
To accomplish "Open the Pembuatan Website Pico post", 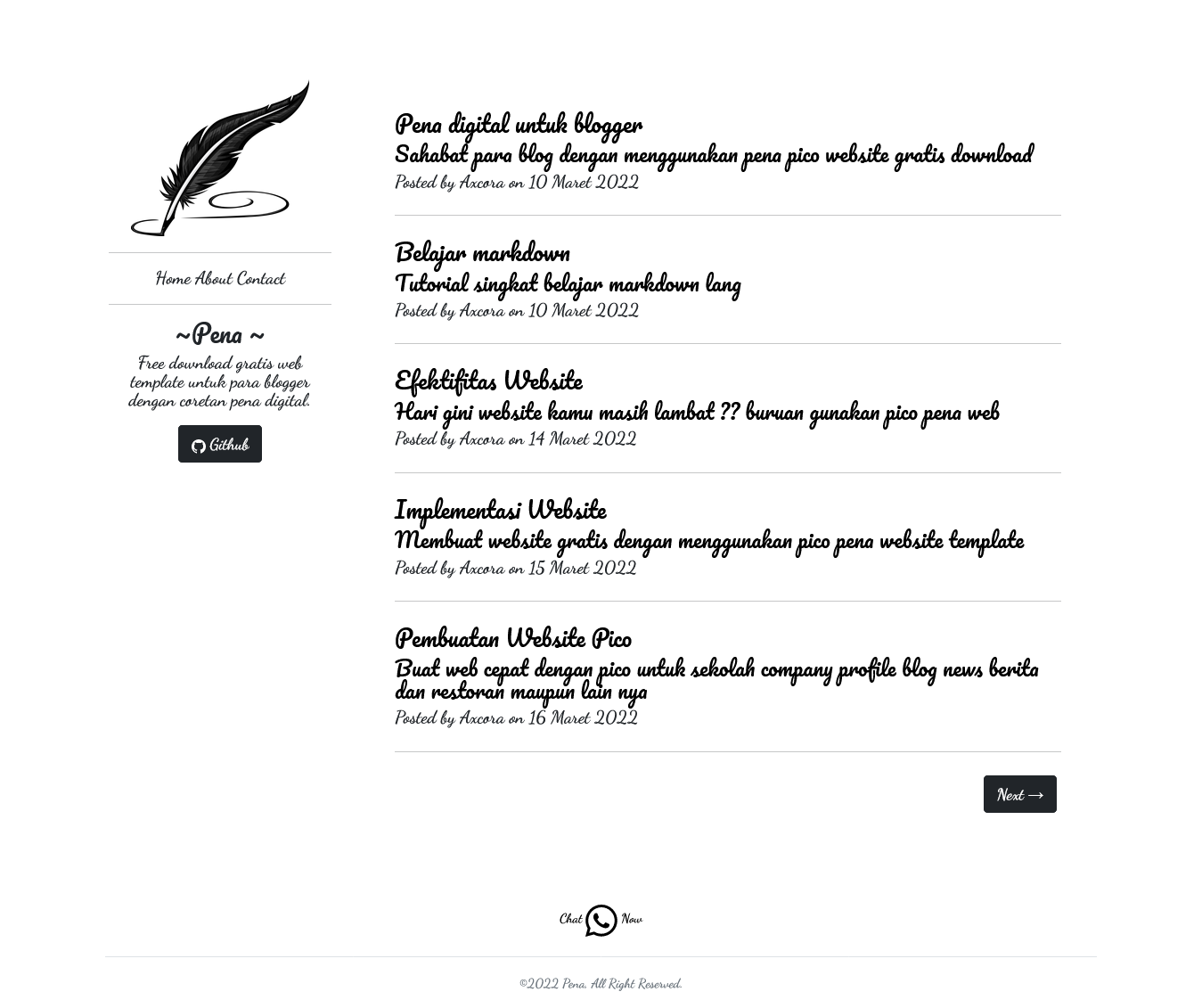I will point(512,638).
